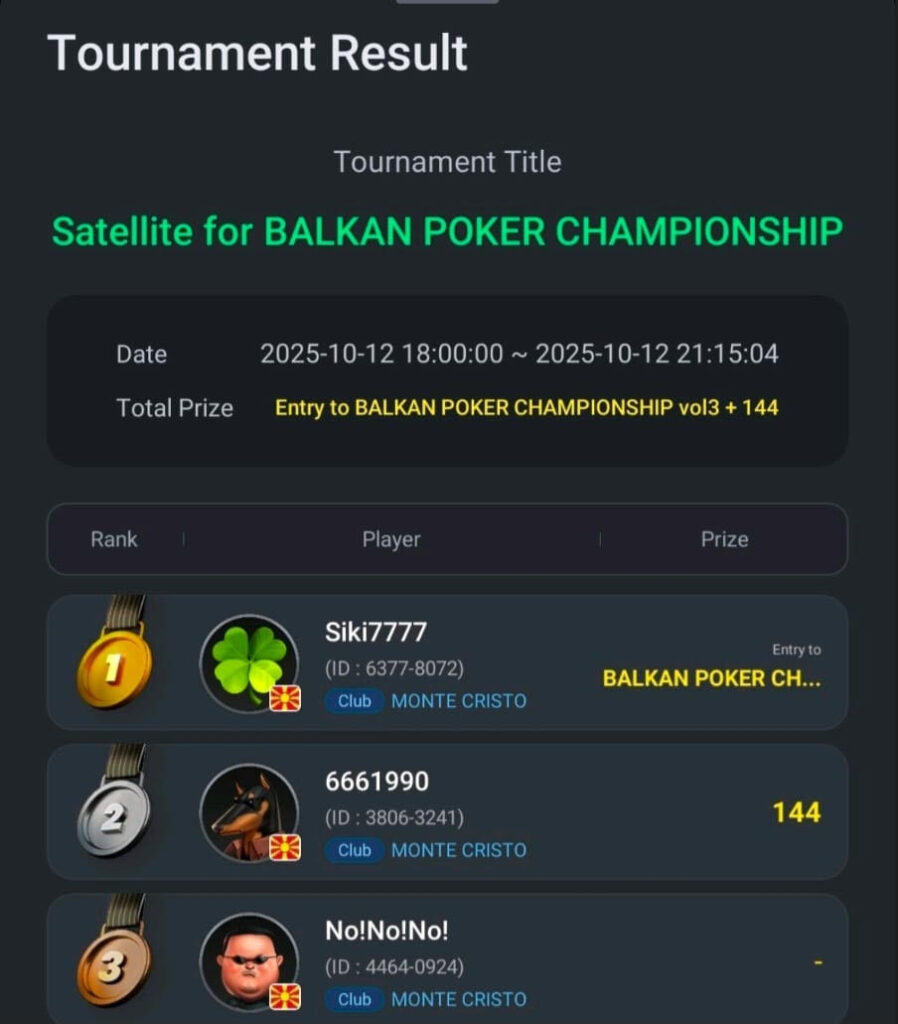Open MONTE CRISTO club link under Siki7777
This screenshot has width=898, height=1024.
click(x=458, y=701)
